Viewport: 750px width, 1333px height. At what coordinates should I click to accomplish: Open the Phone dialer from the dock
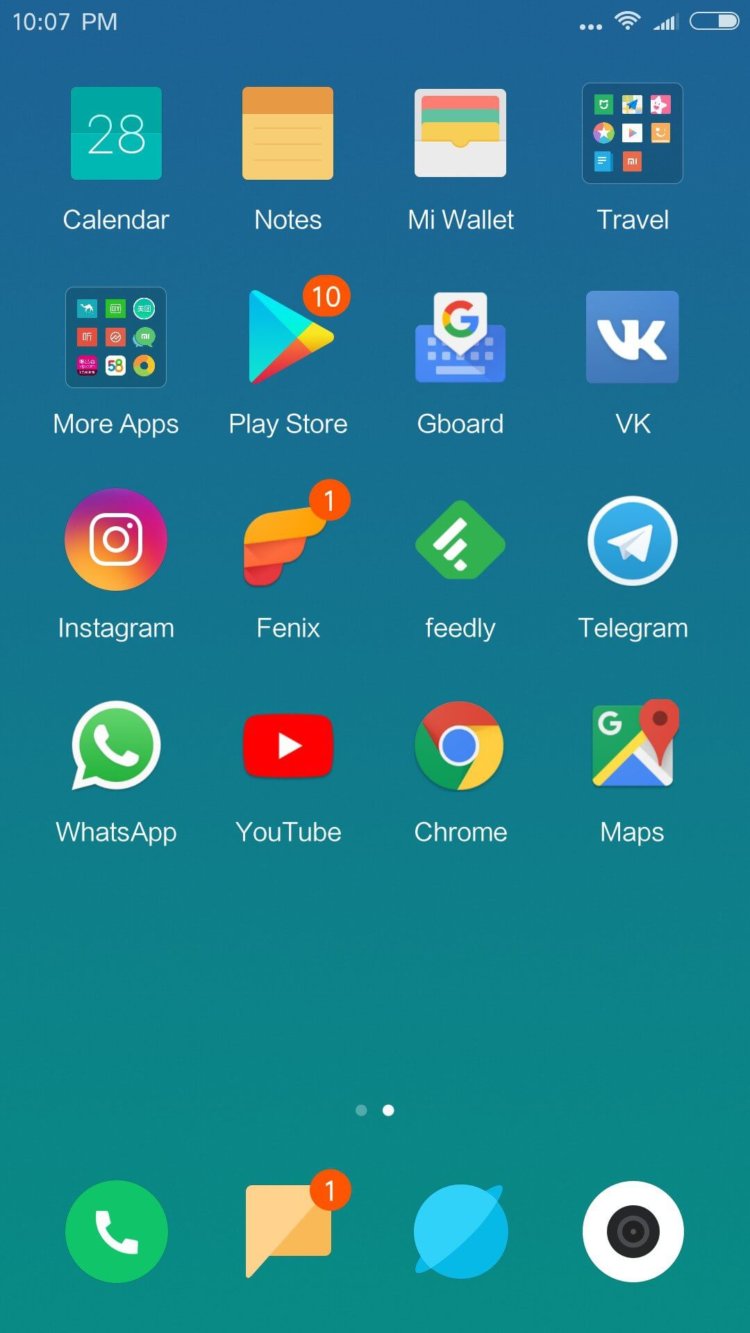tap(115, 1231)
